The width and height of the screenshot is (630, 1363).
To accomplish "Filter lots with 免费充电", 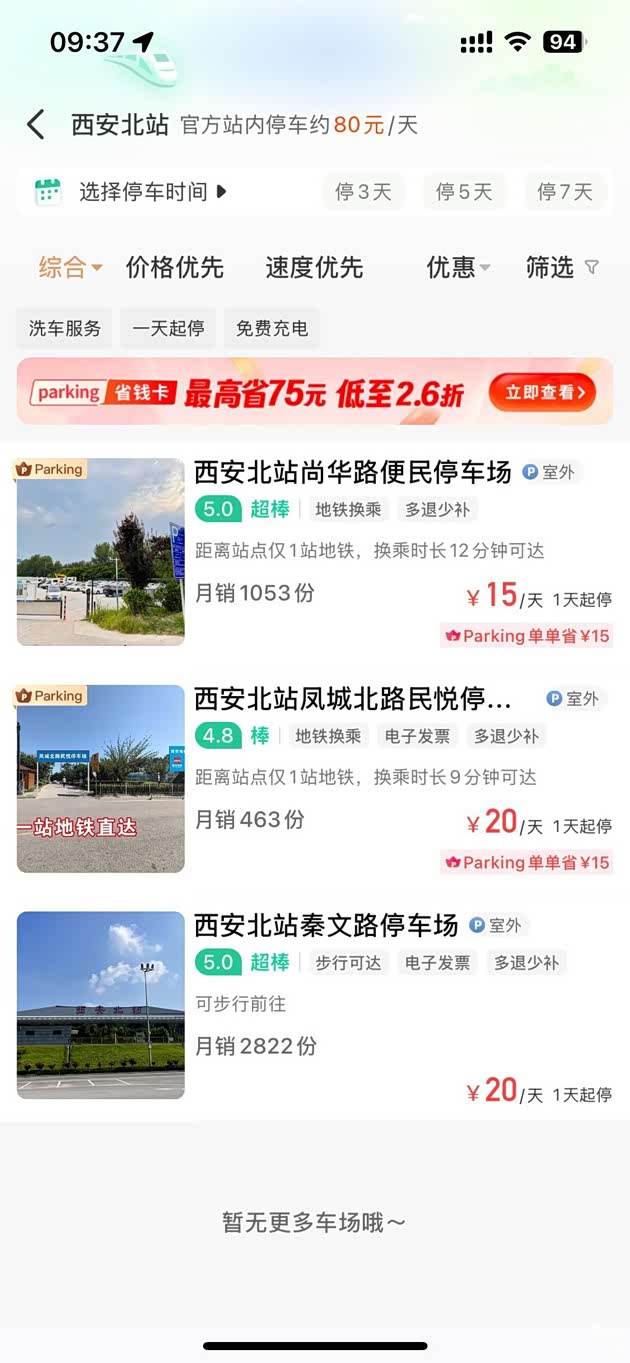I will [x=272, y=328].
